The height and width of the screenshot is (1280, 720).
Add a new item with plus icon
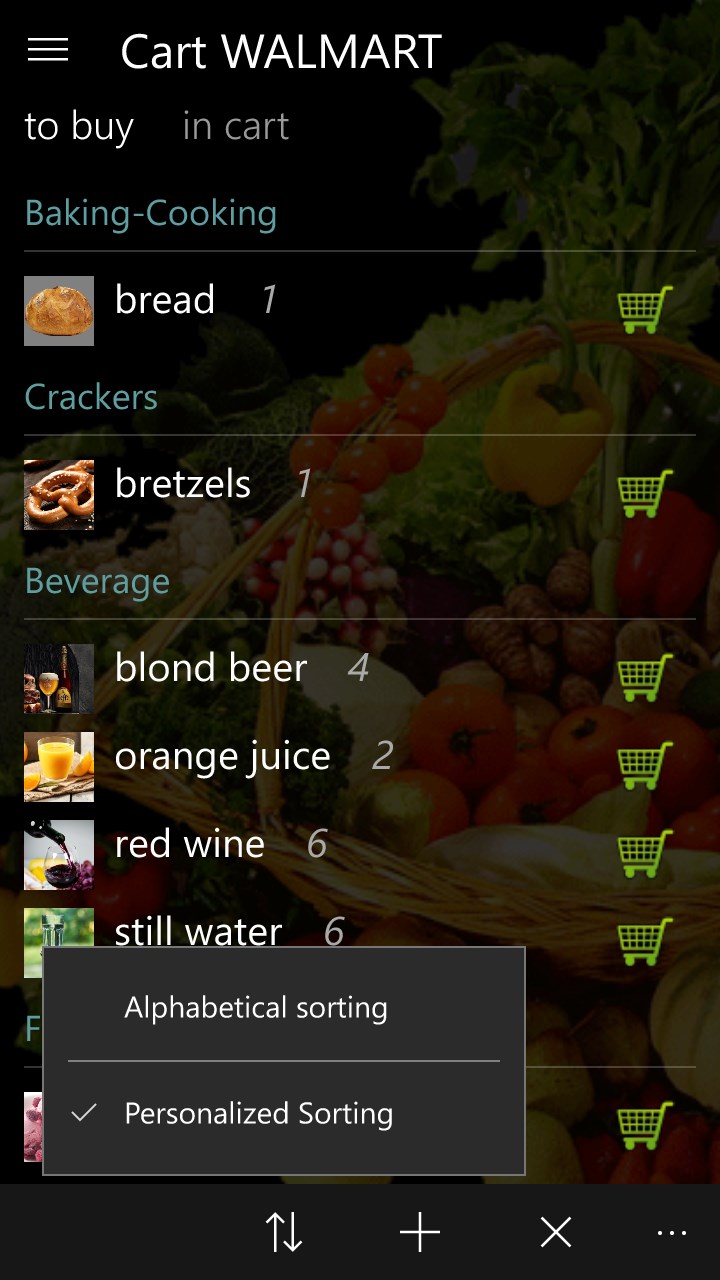point(420,1232)
